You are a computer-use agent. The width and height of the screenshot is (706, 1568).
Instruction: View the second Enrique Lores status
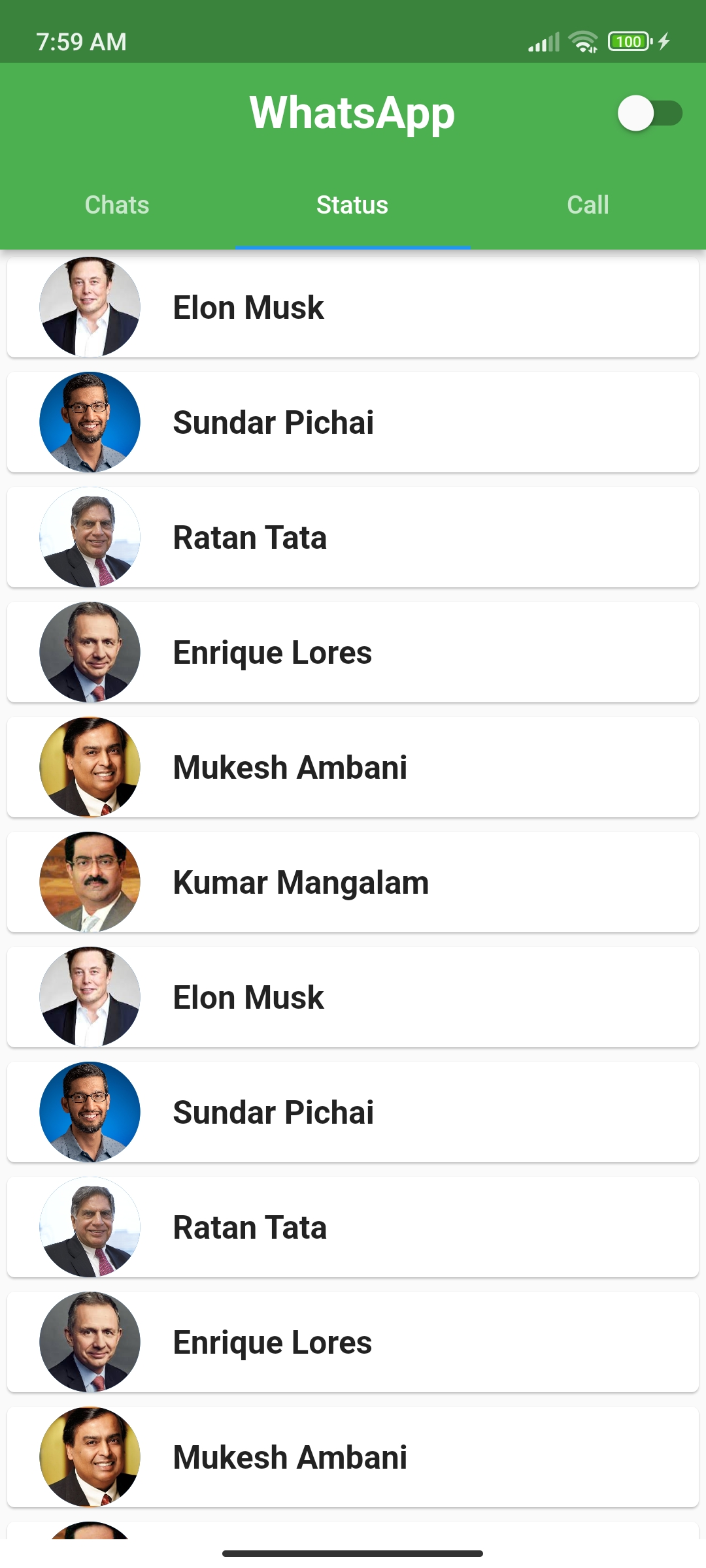pos(353,1342)
